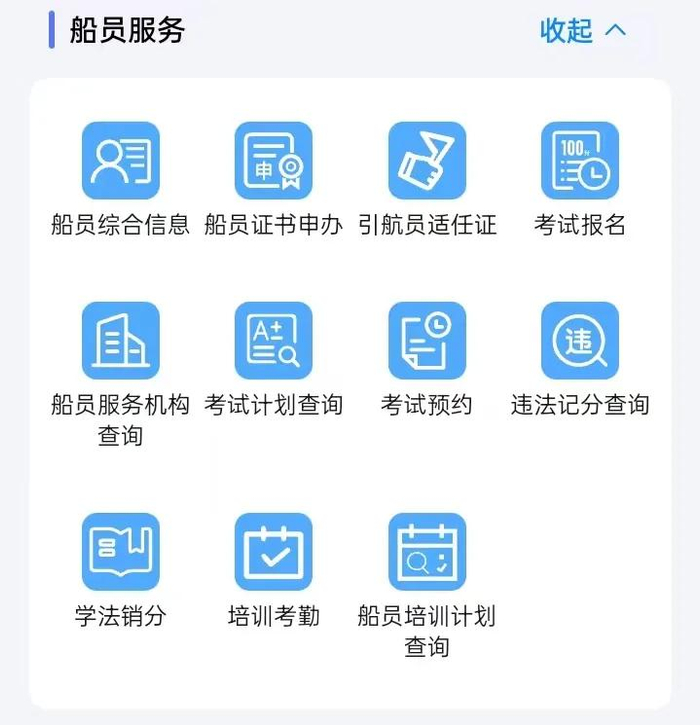
Task: Tap 考试报名 to register for exams
Action: (x=580, y=161)
